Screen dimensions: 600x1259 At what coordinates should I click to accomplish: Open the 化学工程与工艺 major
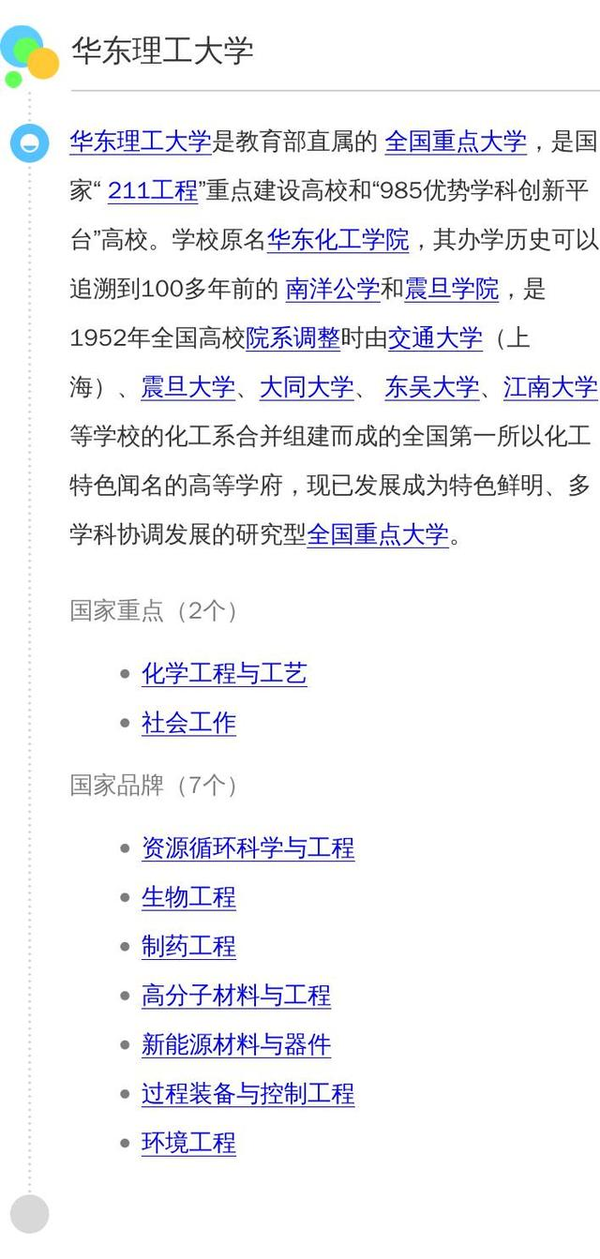(224, 673)
